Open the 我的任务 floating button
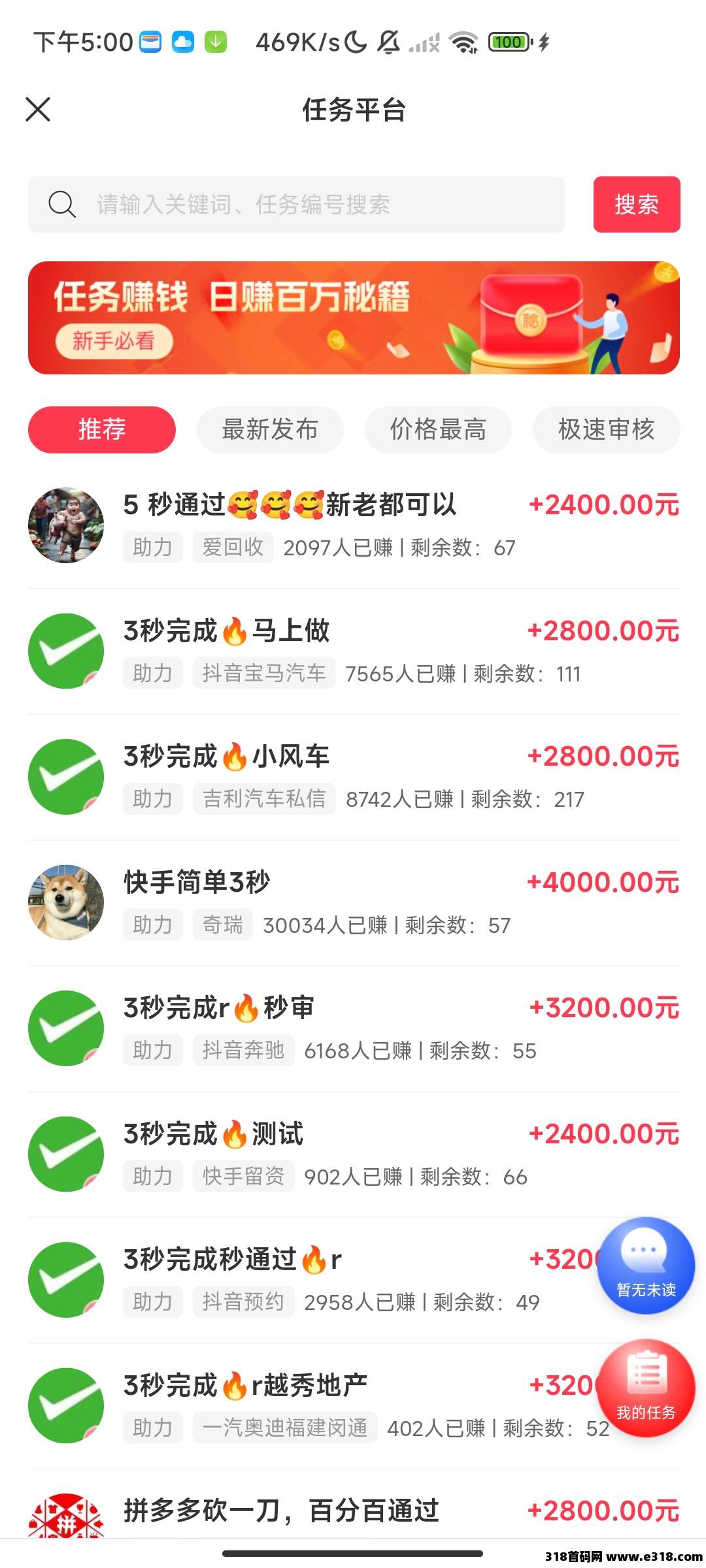706x1568 pixels. tap(646, 1388)
